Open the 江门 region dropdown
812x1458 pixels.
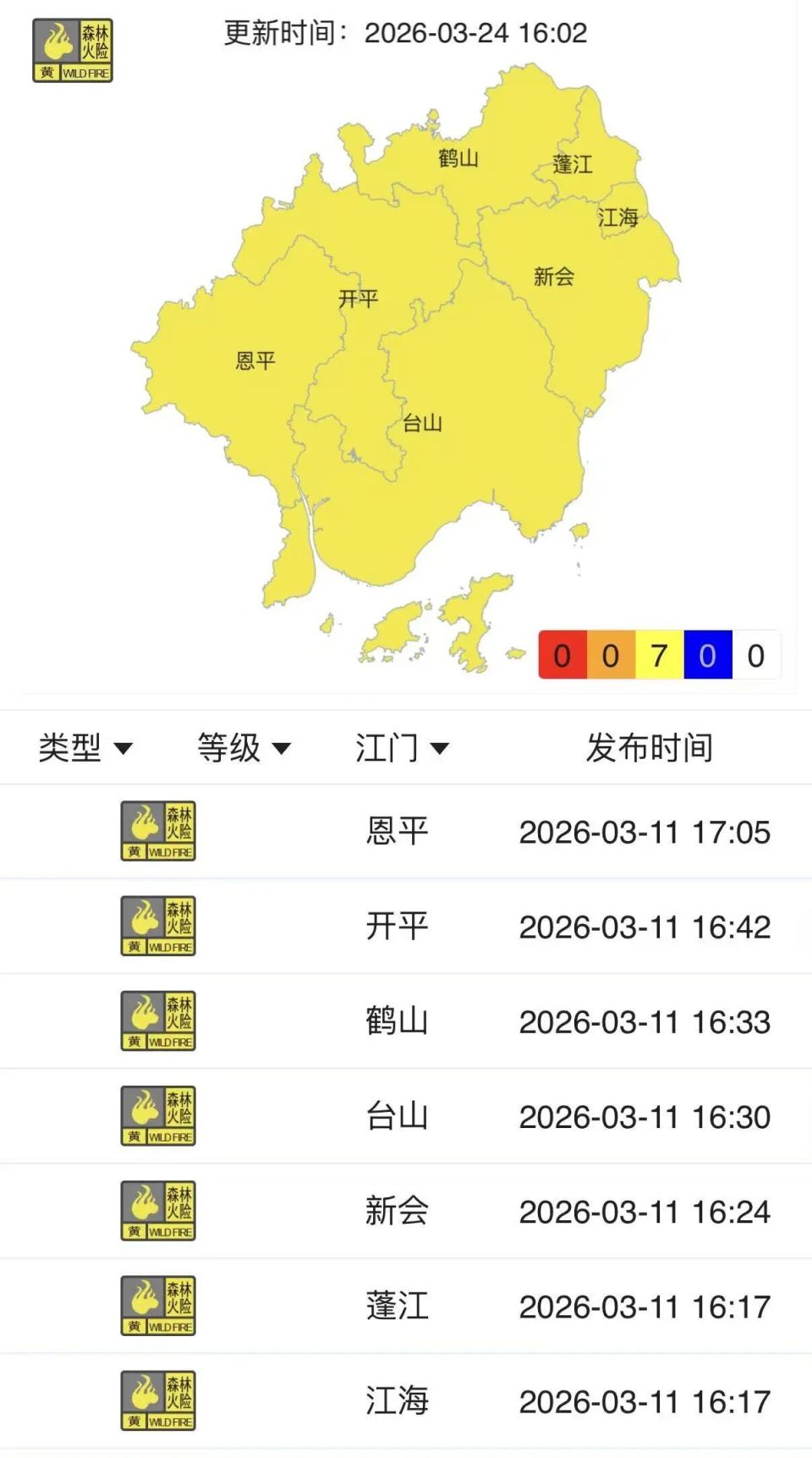(x=399, y=748)
